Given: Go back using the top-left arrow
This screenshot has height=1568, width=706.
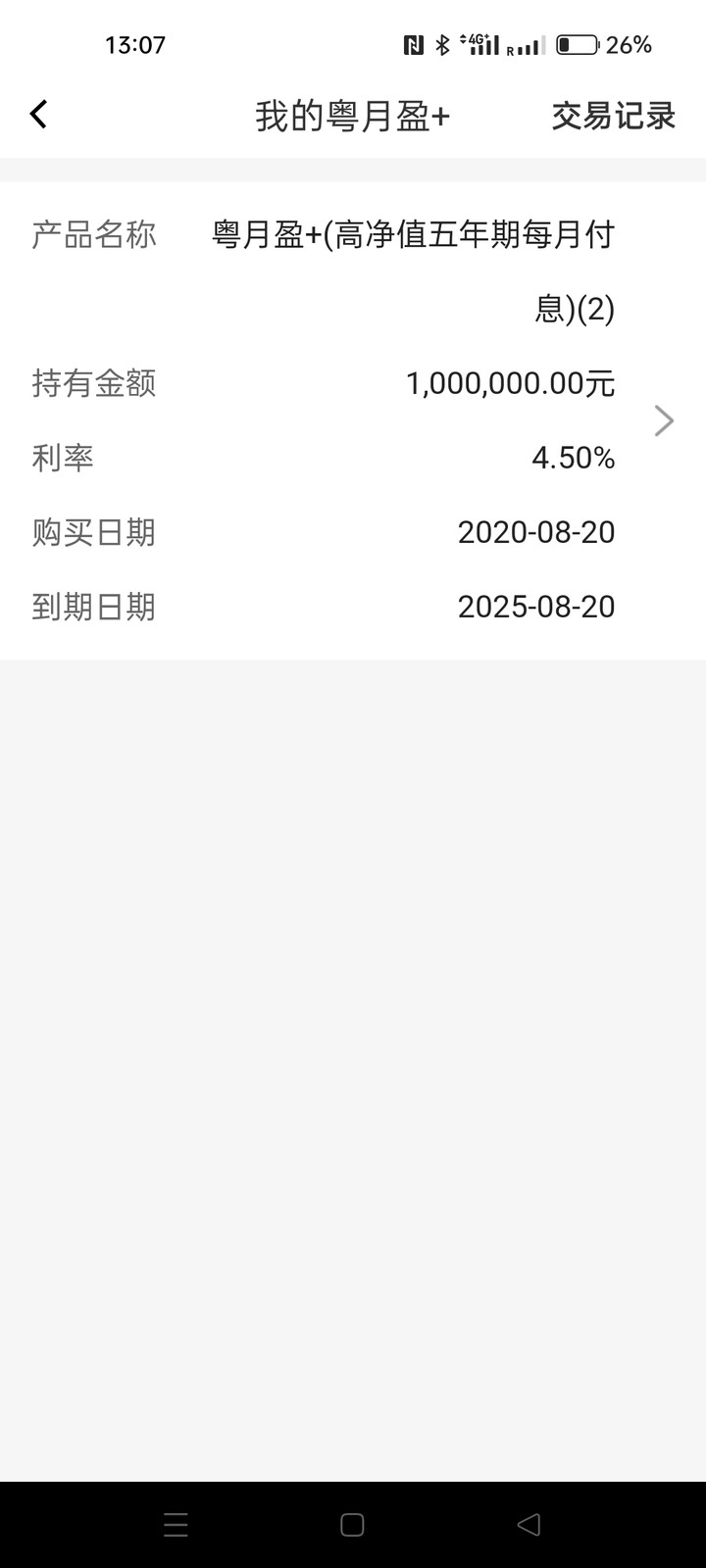Looking at the screenshot, I should [38, 115].
